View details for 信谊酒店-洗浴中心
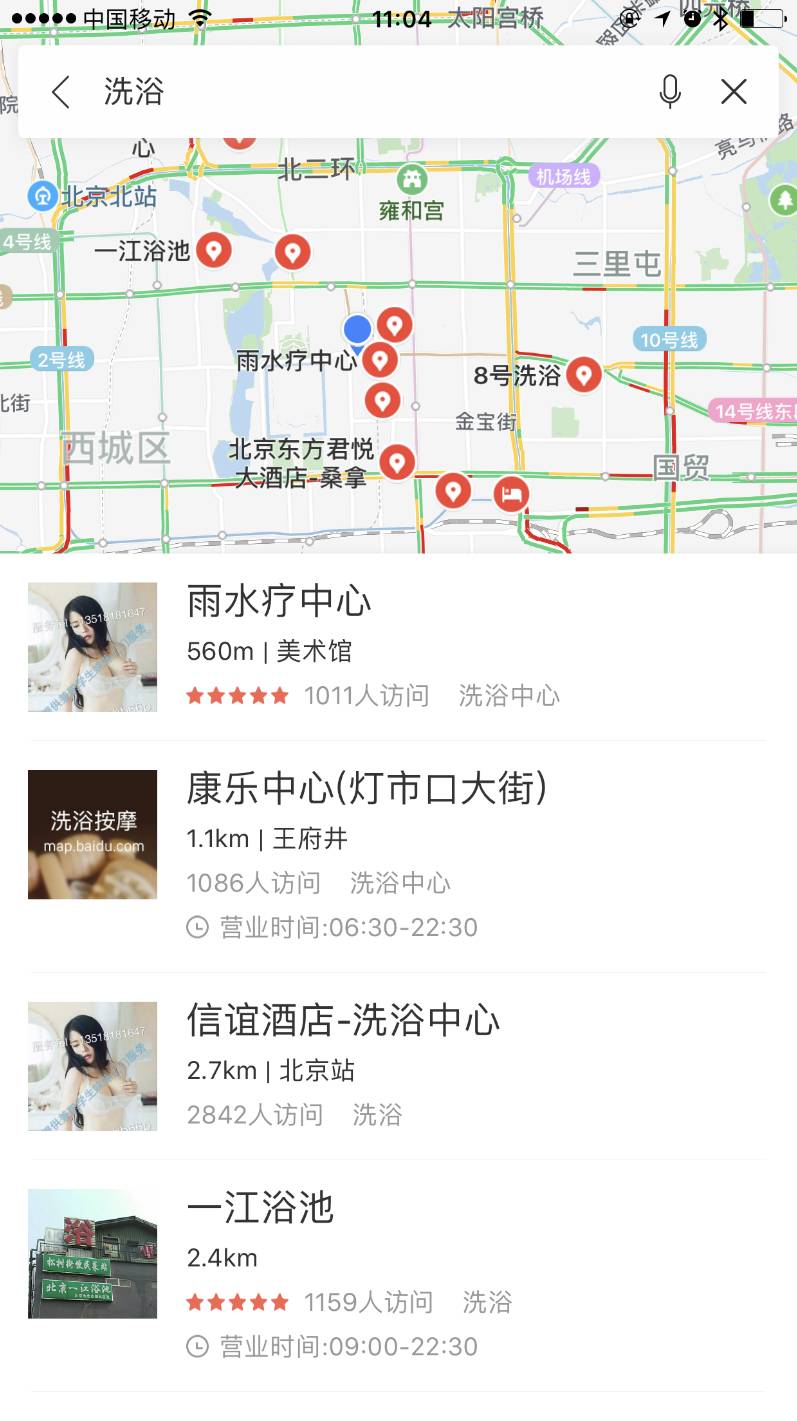797x1421 pixels. click(x=398, y=1066)
